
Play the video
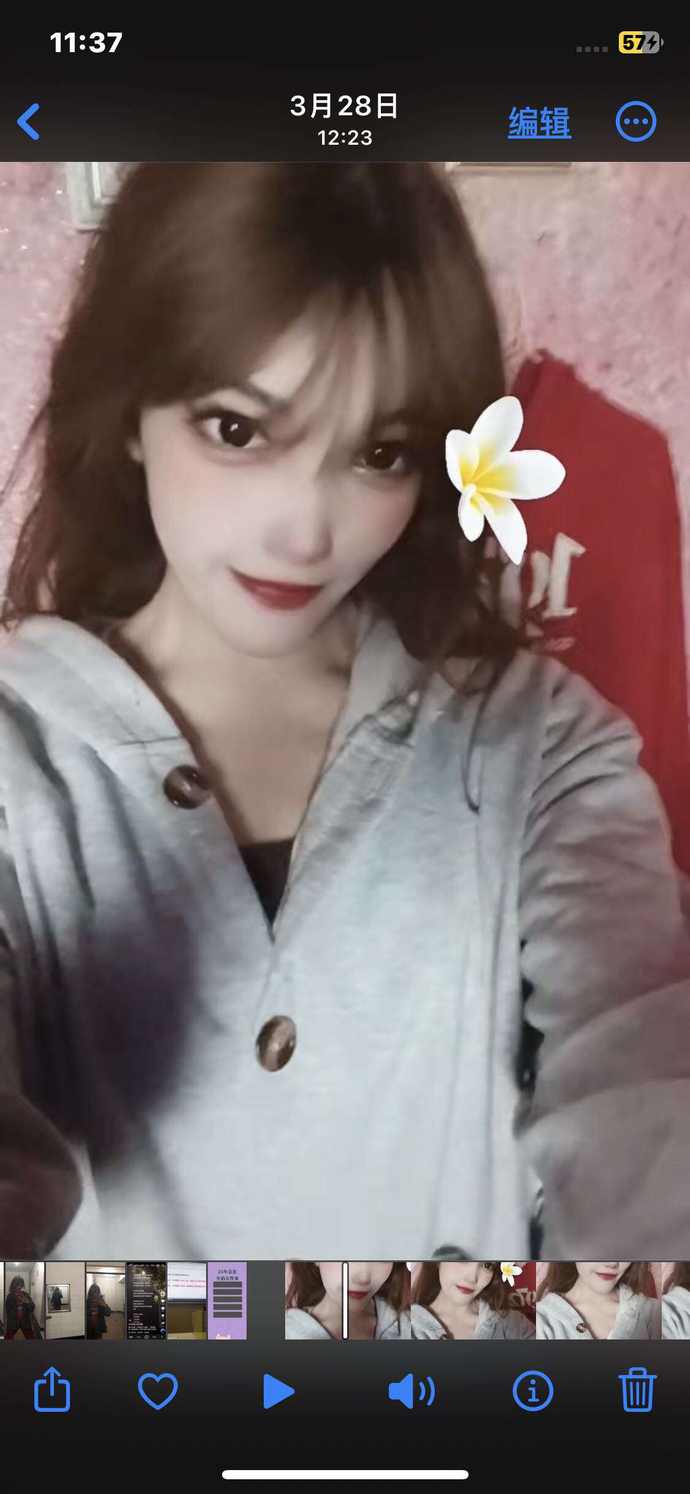(x=278, y=1390)
